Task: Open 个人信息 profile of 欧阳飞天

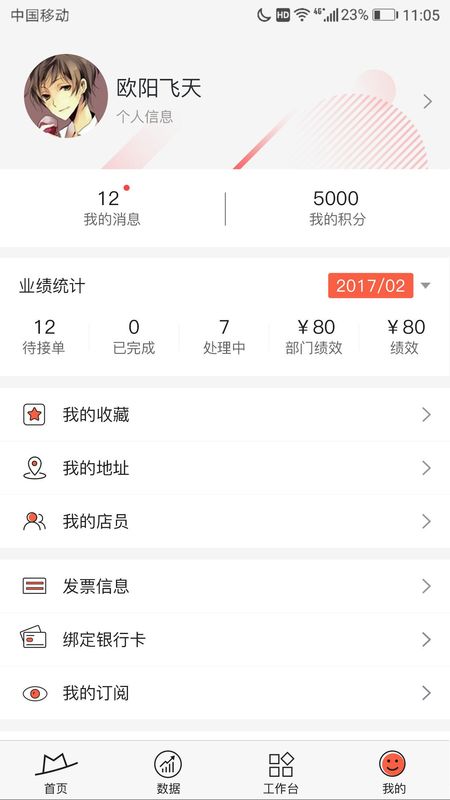Action: [224, 102]
